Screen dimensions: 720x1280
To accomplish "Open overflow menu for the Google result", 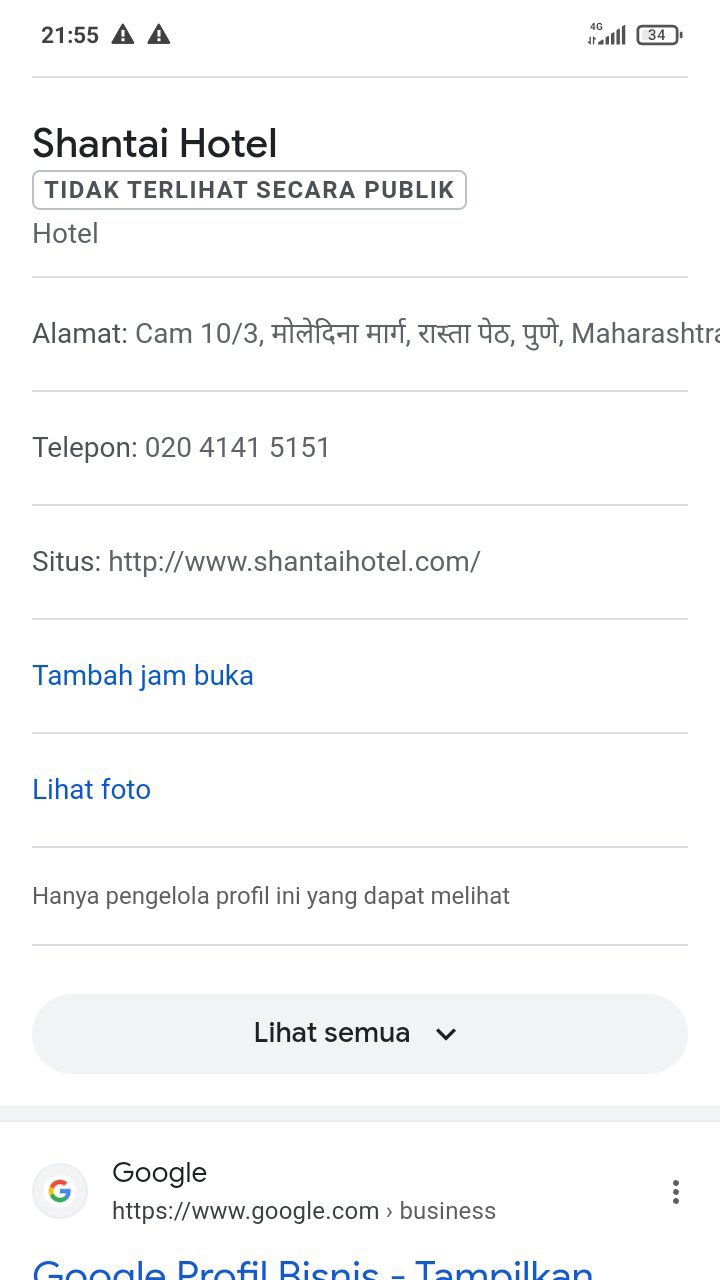I will click(x=676, y=1191).
